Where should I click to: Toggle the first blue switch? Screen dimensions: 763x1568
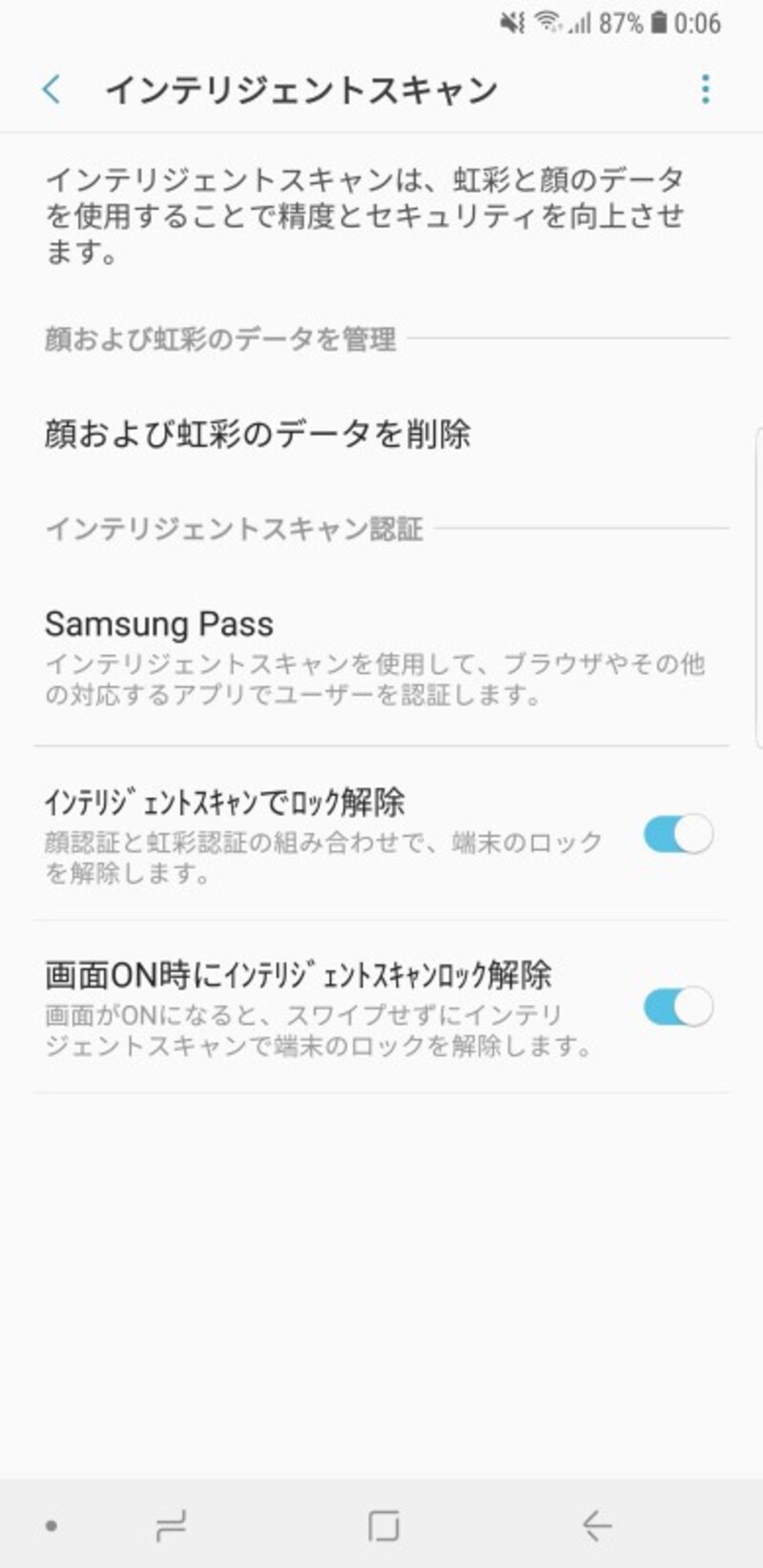point(679,836)
